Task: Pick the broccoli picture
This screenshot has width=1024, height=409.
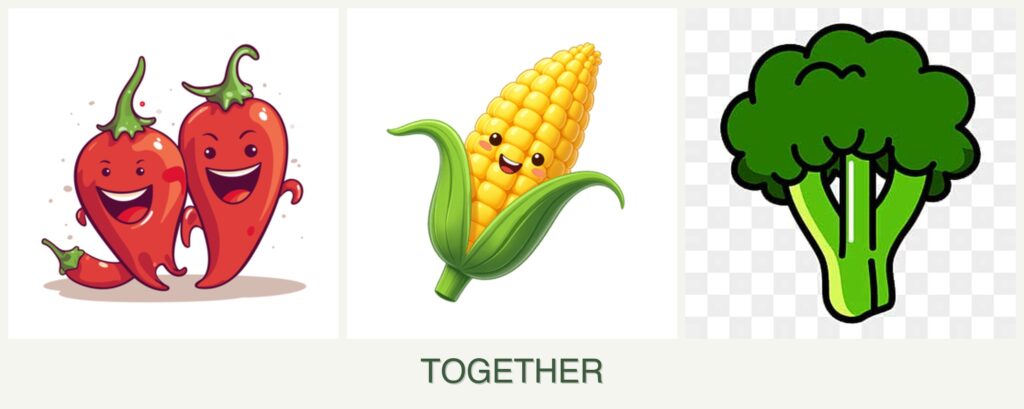Action: [x=850, y=174]
